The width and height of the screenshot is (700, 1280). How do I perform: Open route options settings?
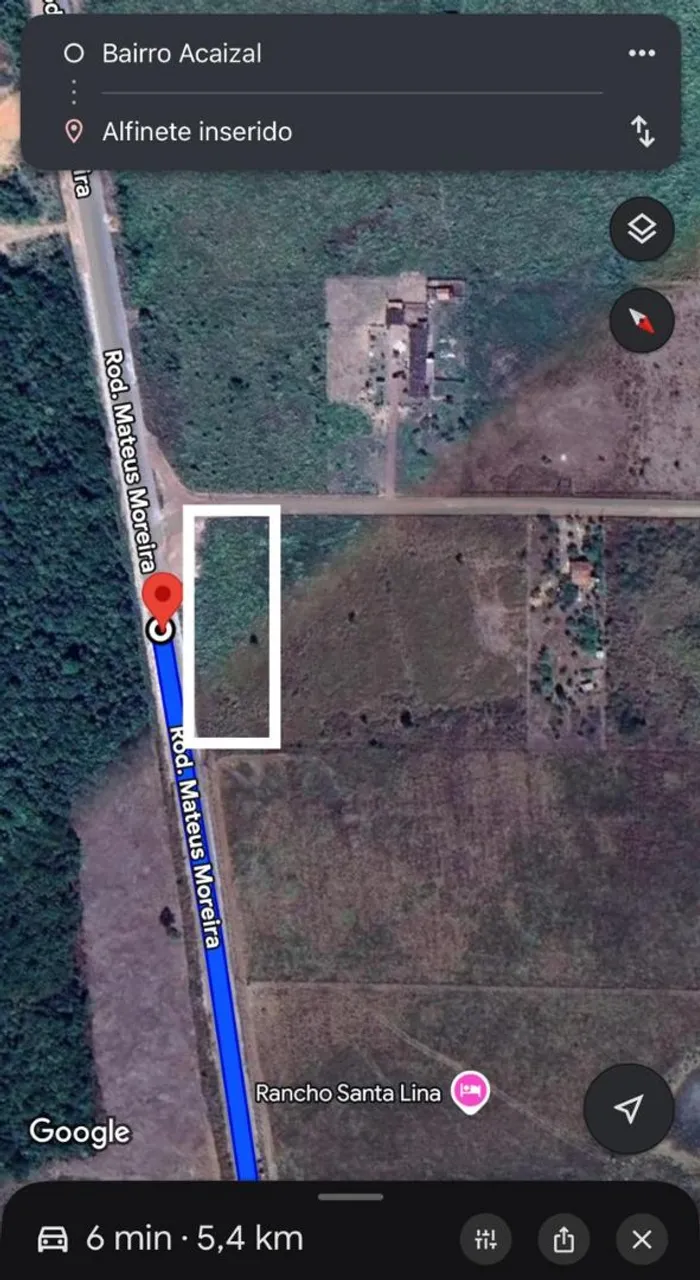(486, 1240)
